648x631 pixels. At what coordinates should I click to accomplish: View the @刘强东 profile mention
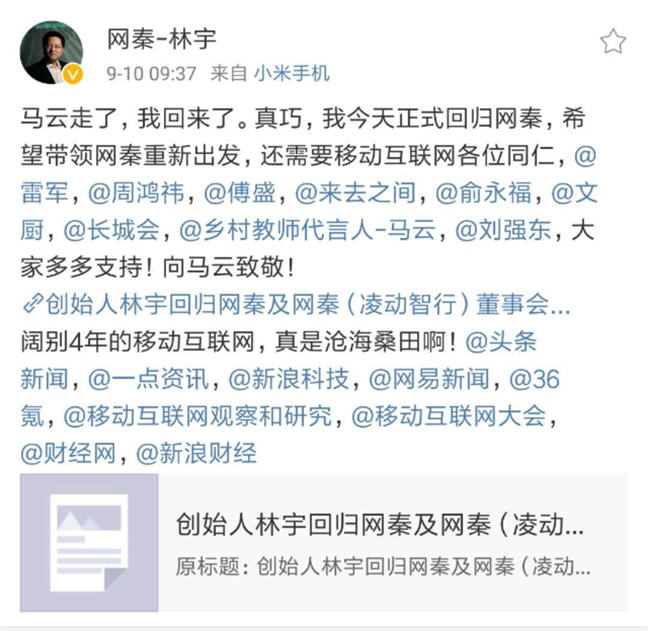(503, 231)
